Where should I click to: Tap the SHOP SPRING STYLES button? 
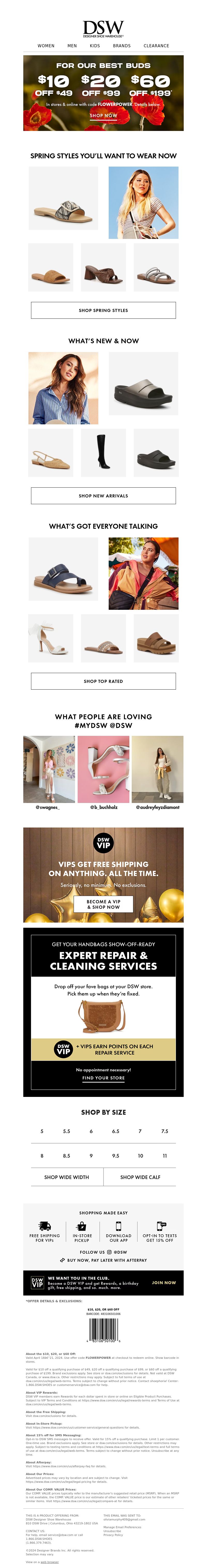click(x=103, y=310)
